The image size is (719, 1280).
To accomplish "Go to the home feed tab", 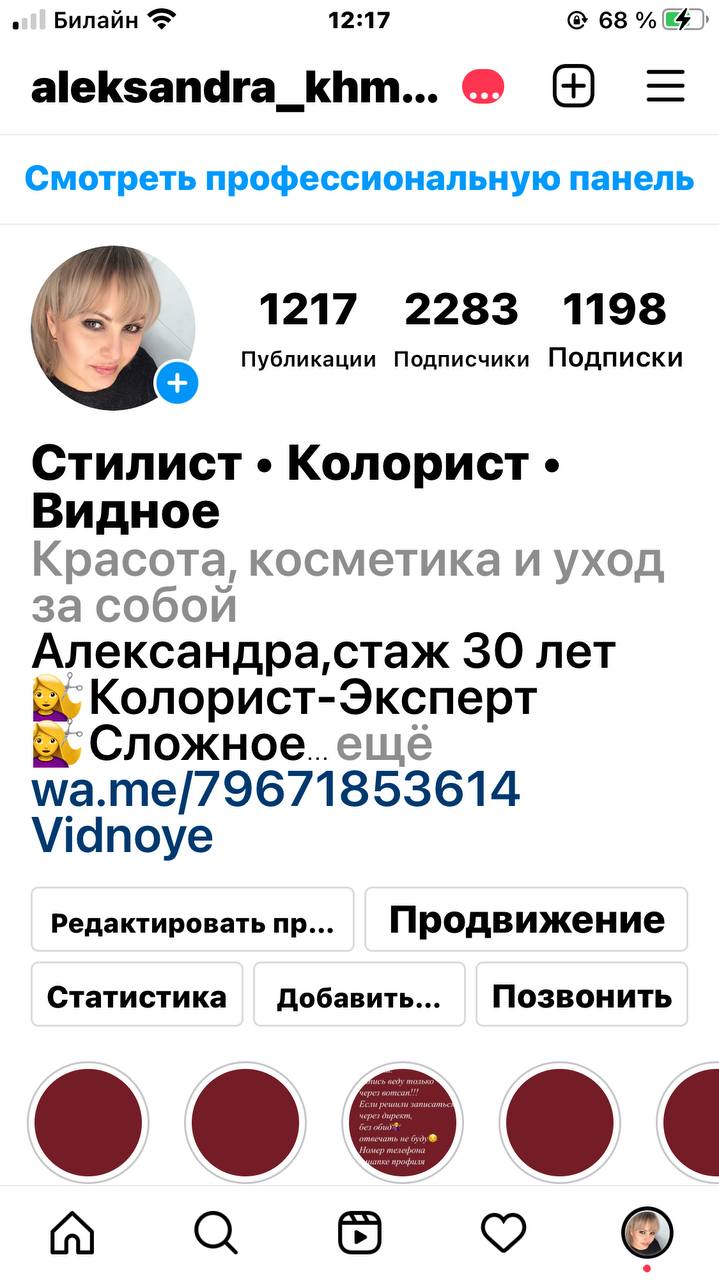I will [72, 1233].
